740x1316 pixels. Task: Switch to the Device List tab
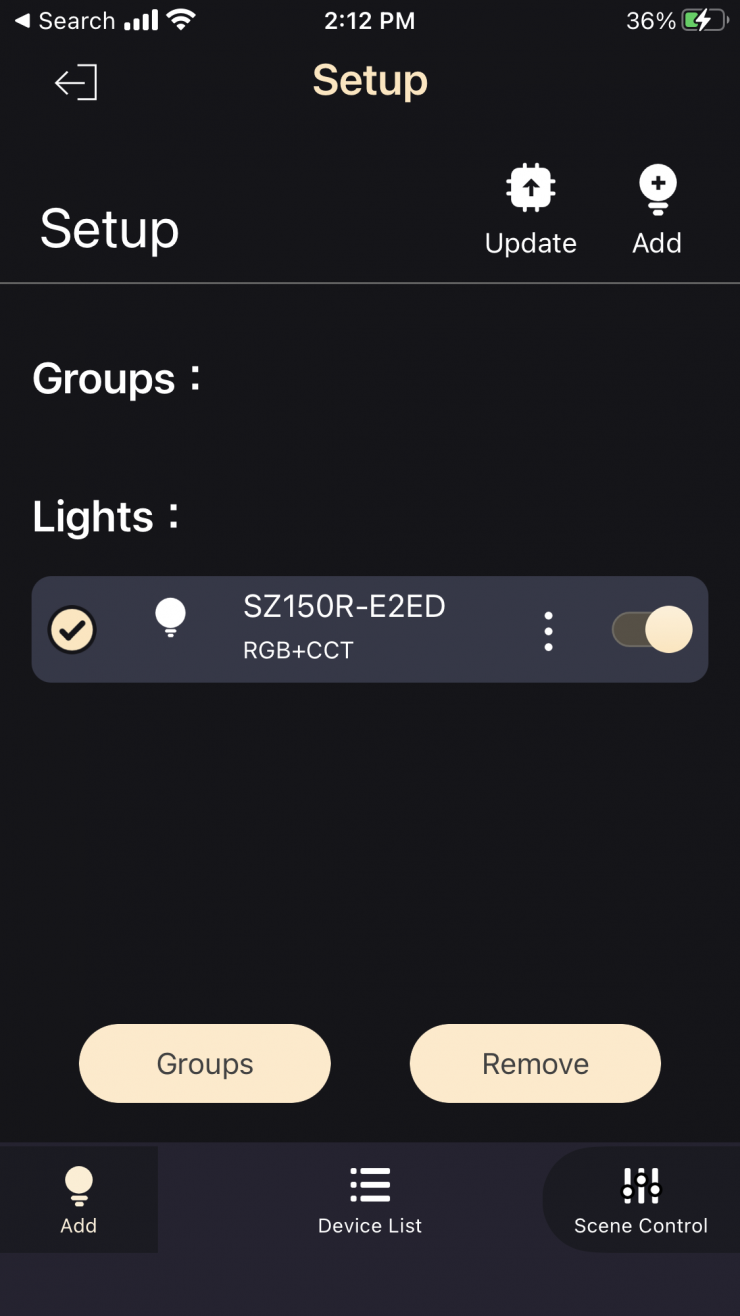(x=370, y=1199)
